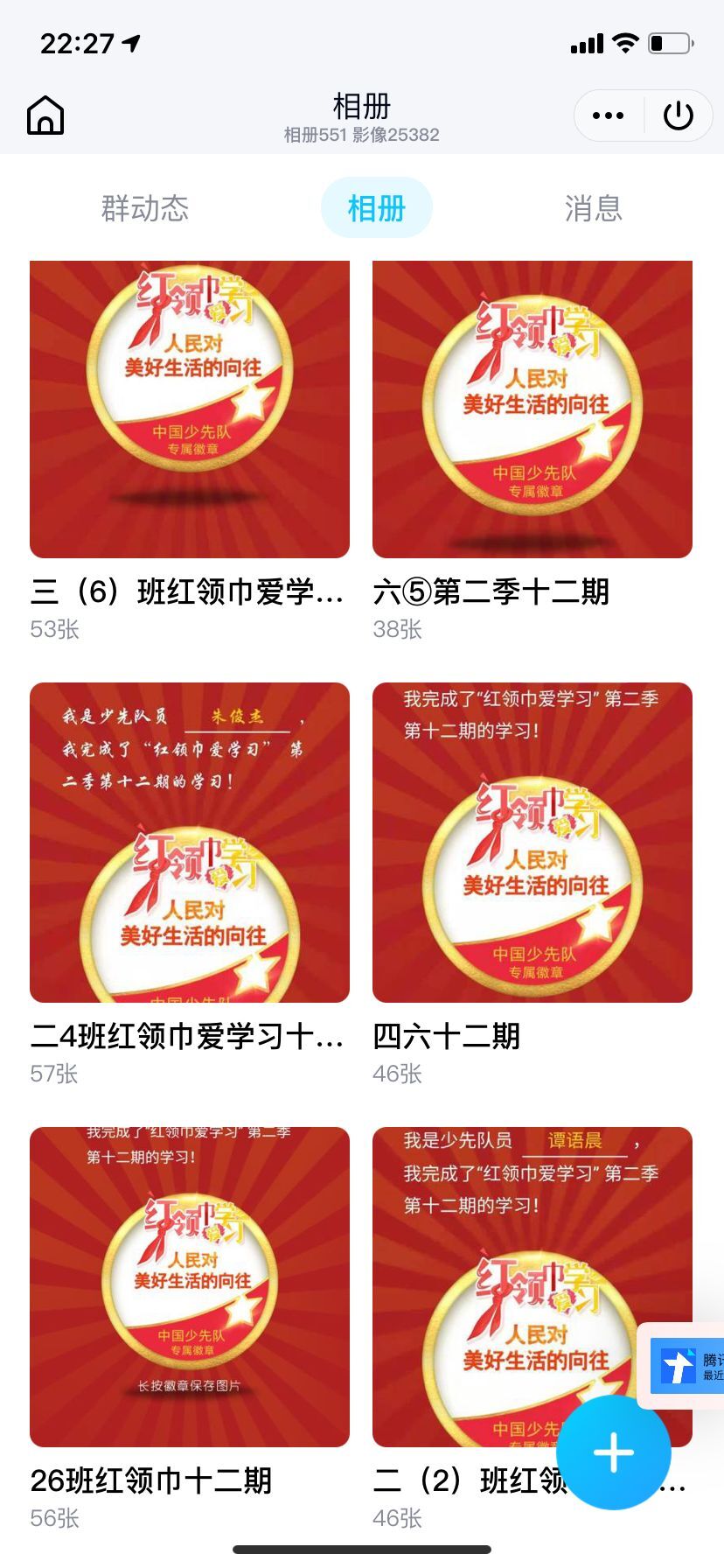Open the three-dot more options menu

pos(608,115)
